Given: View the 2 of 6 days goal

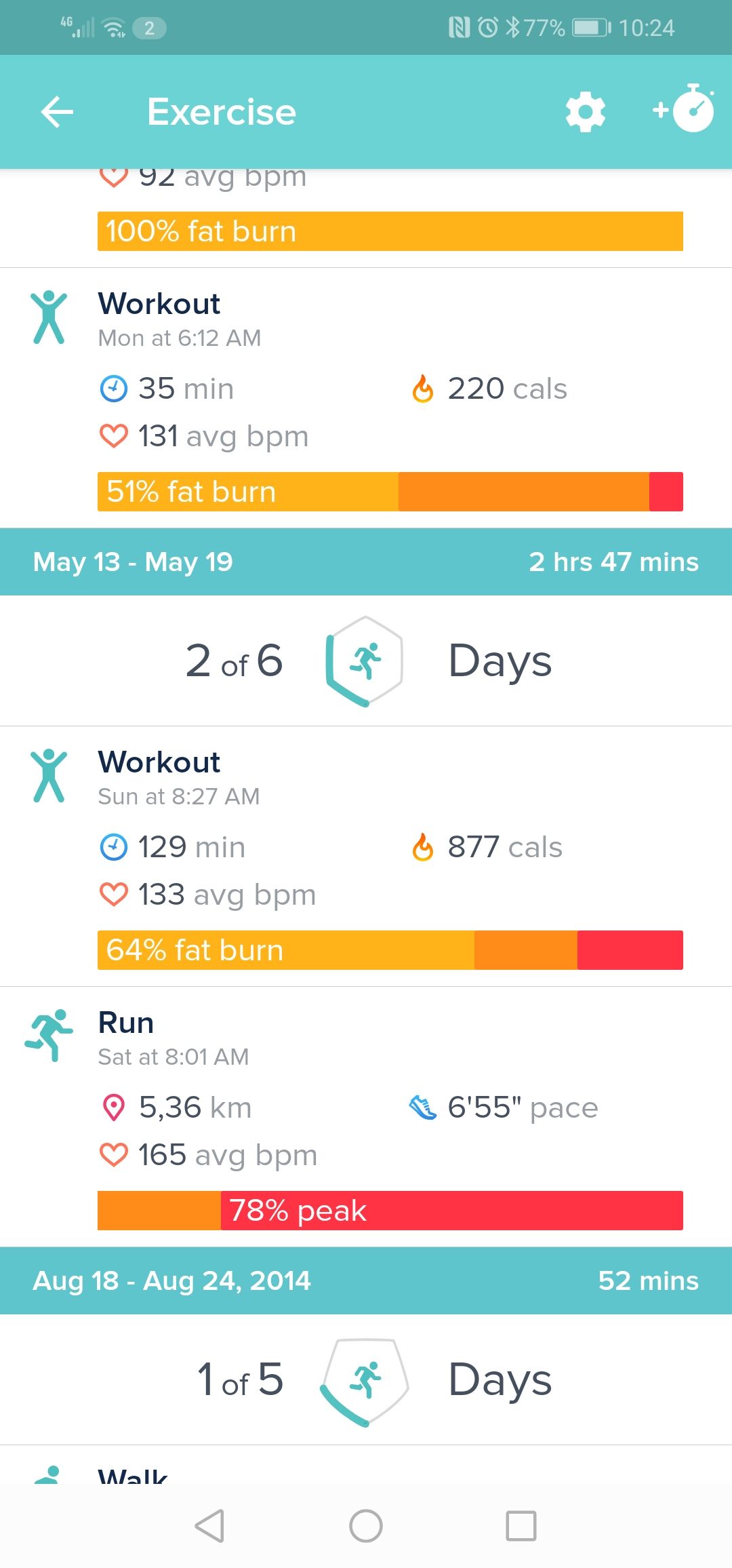Looking at the screenshot, I should pos(366,661).
